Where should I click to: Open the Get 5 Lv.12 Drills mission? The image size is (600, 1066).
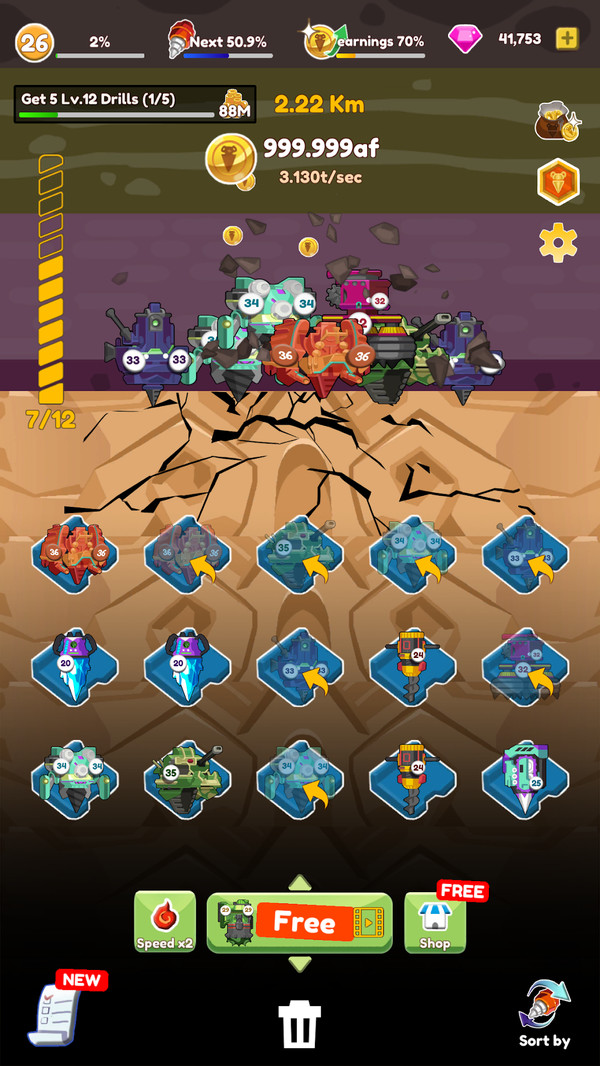click(x=134, y=103)
